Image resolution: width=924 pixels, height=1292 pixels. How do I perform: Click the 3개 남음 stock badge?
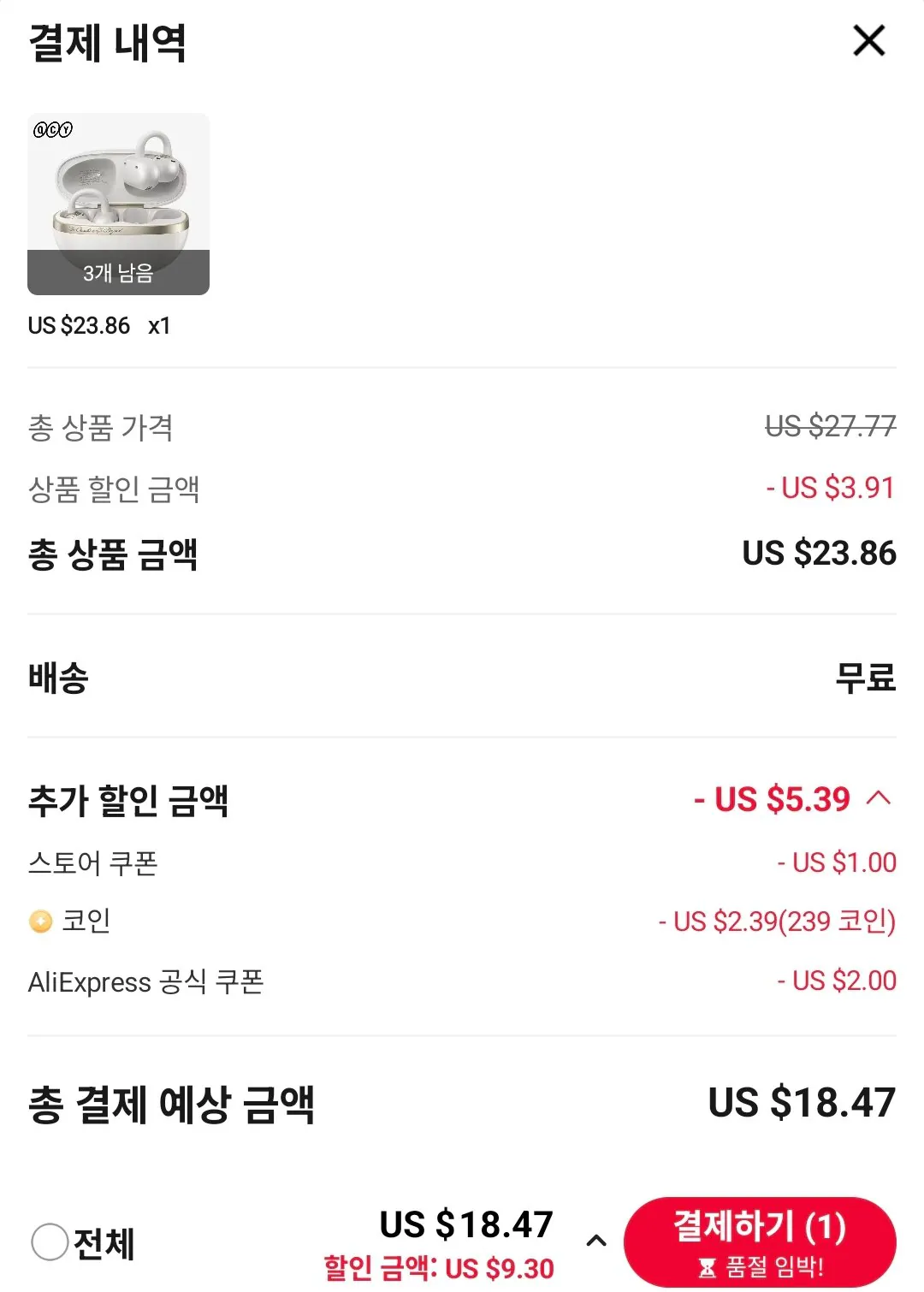[x=117, y=274]
